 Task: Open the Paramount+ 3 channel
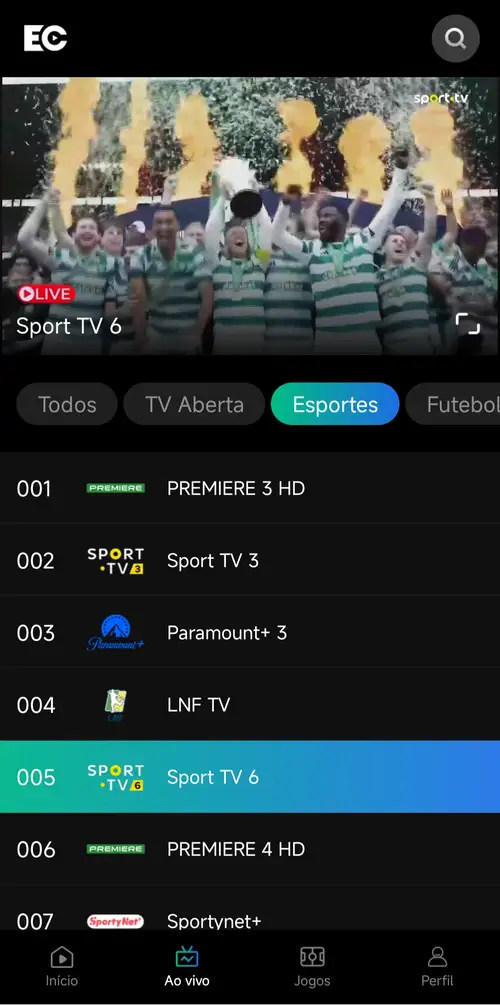click(x=250, y=633)
